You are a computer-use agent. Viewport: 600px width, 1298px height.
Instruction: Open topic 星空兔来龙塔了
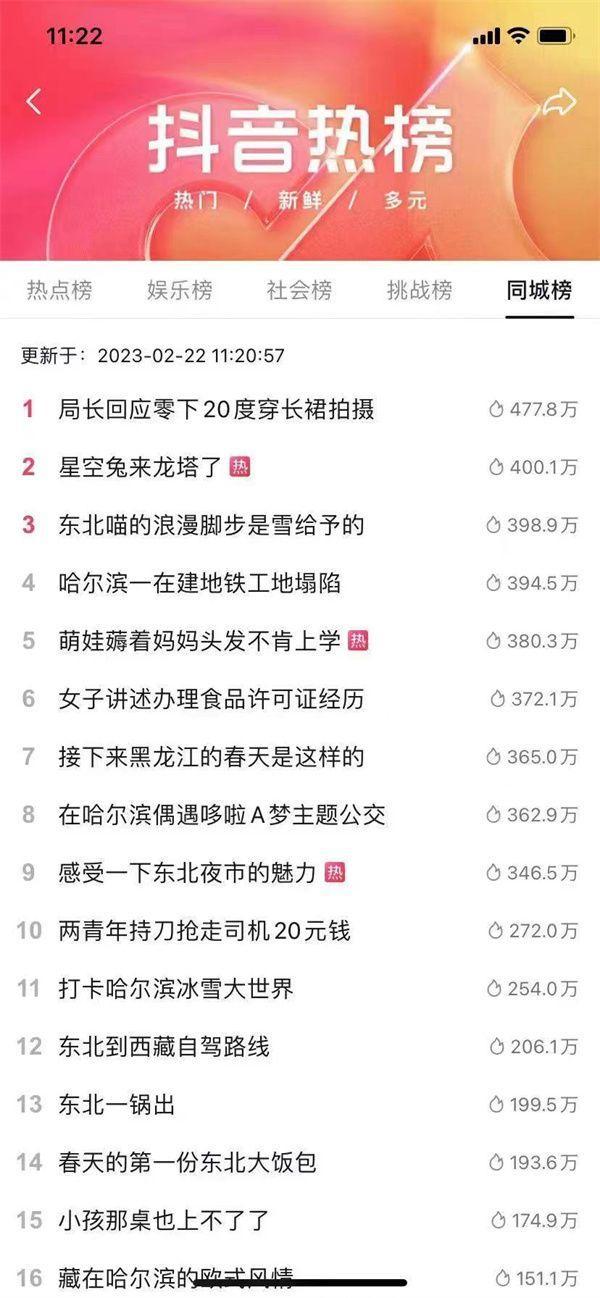pyautogui.click(x=140, y=467)
